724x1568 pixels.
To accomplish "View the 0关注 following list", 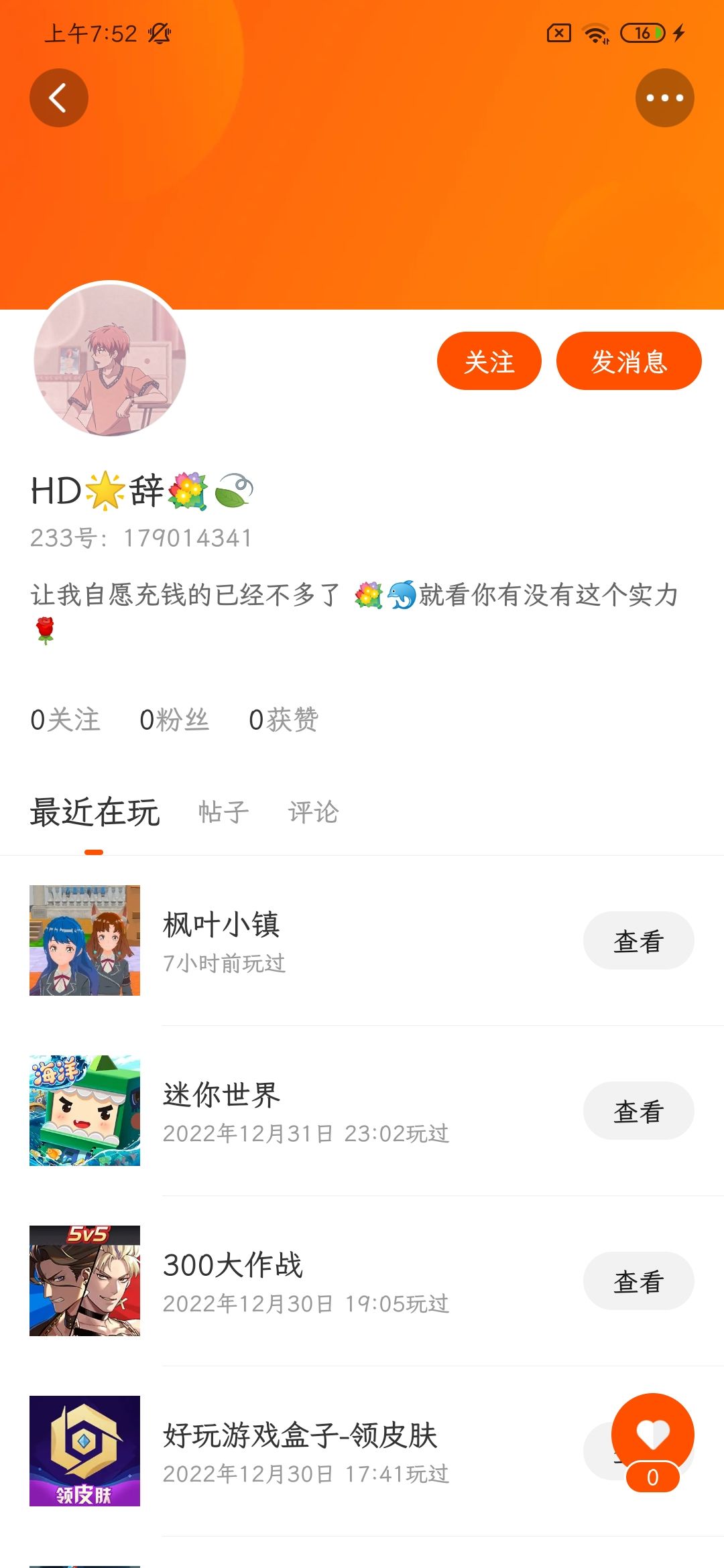I will click(x=65, y=720).
